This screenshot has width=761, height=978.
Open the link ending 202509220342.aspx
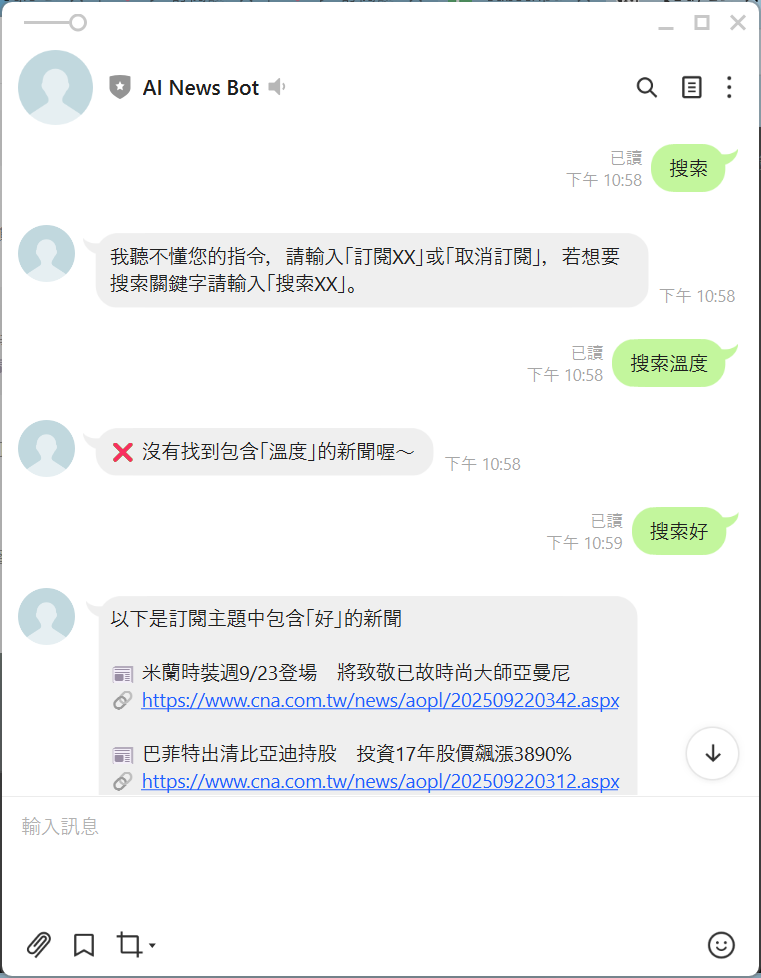380,701
